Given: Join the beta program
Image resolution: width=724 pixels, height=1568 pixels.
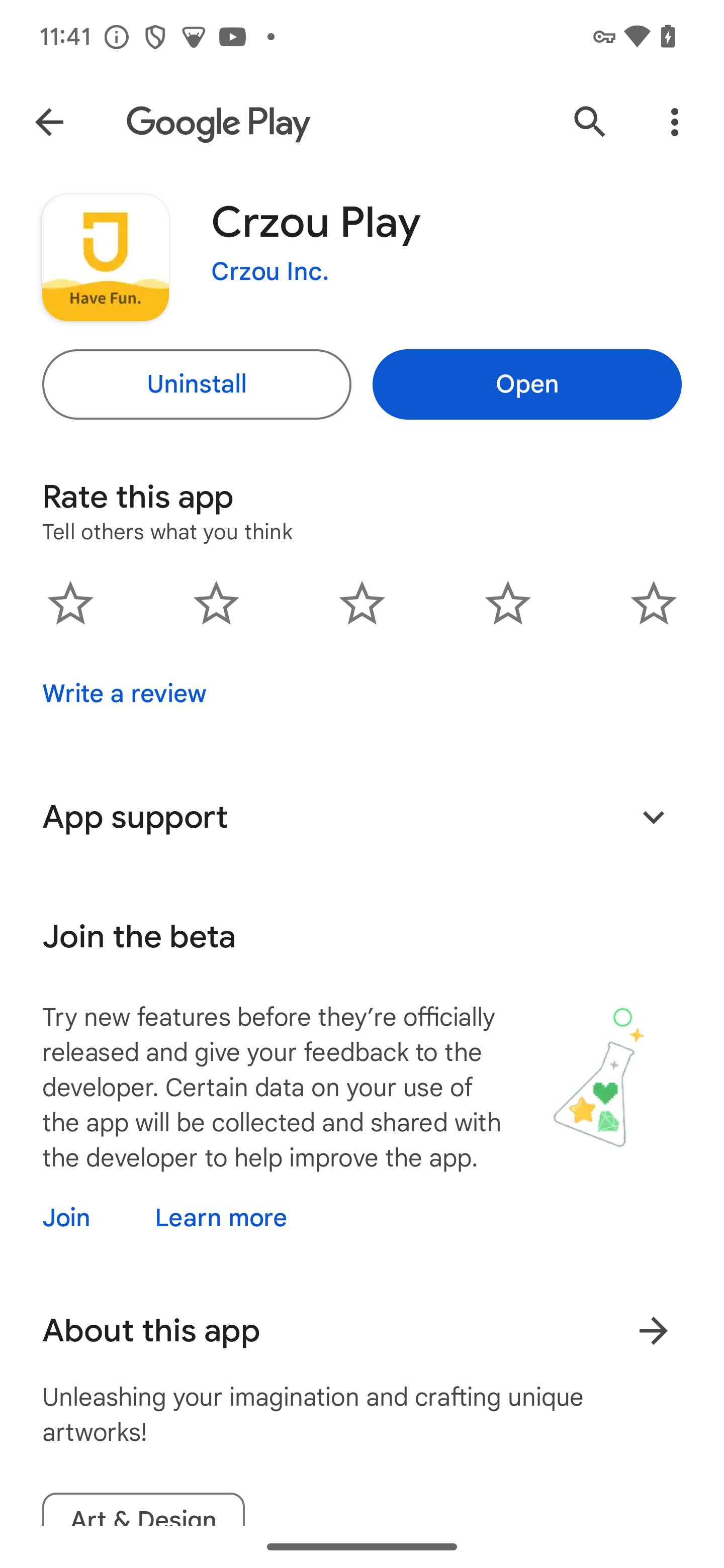Looking at the screenshot, I should (x=66, y=1218).
